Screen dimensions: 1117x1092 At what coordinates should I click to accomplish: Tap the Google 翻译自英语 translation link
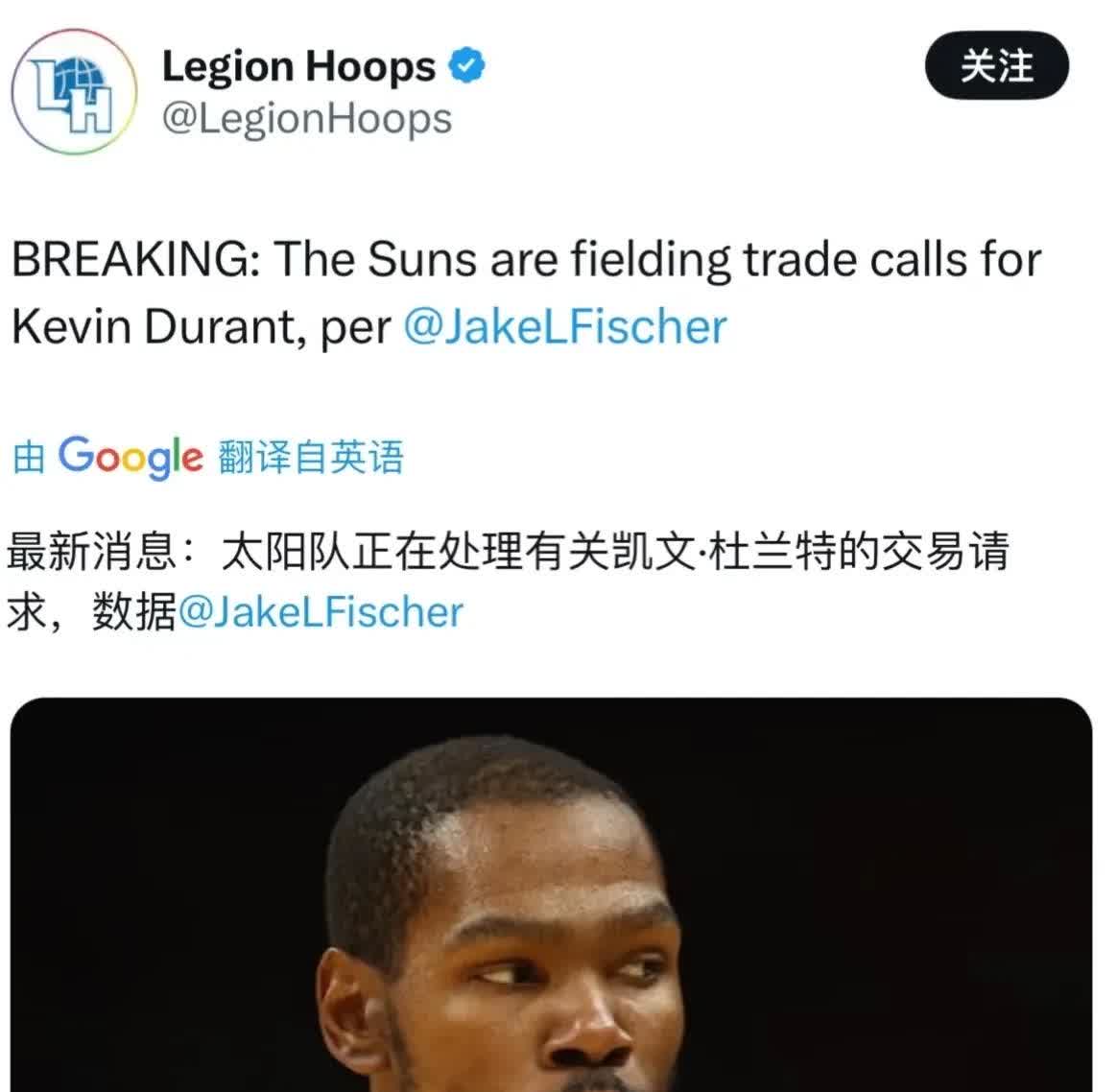pos(208,457)
